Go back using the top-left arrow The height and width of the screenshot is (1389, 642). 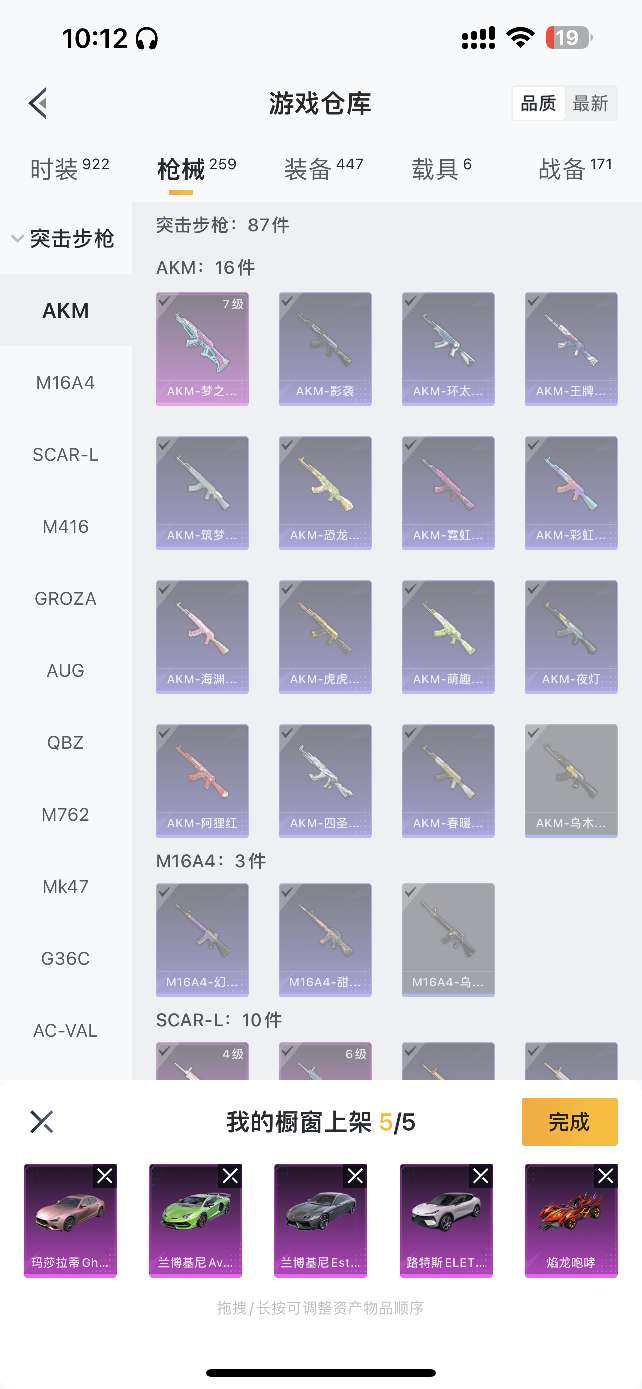38,103
